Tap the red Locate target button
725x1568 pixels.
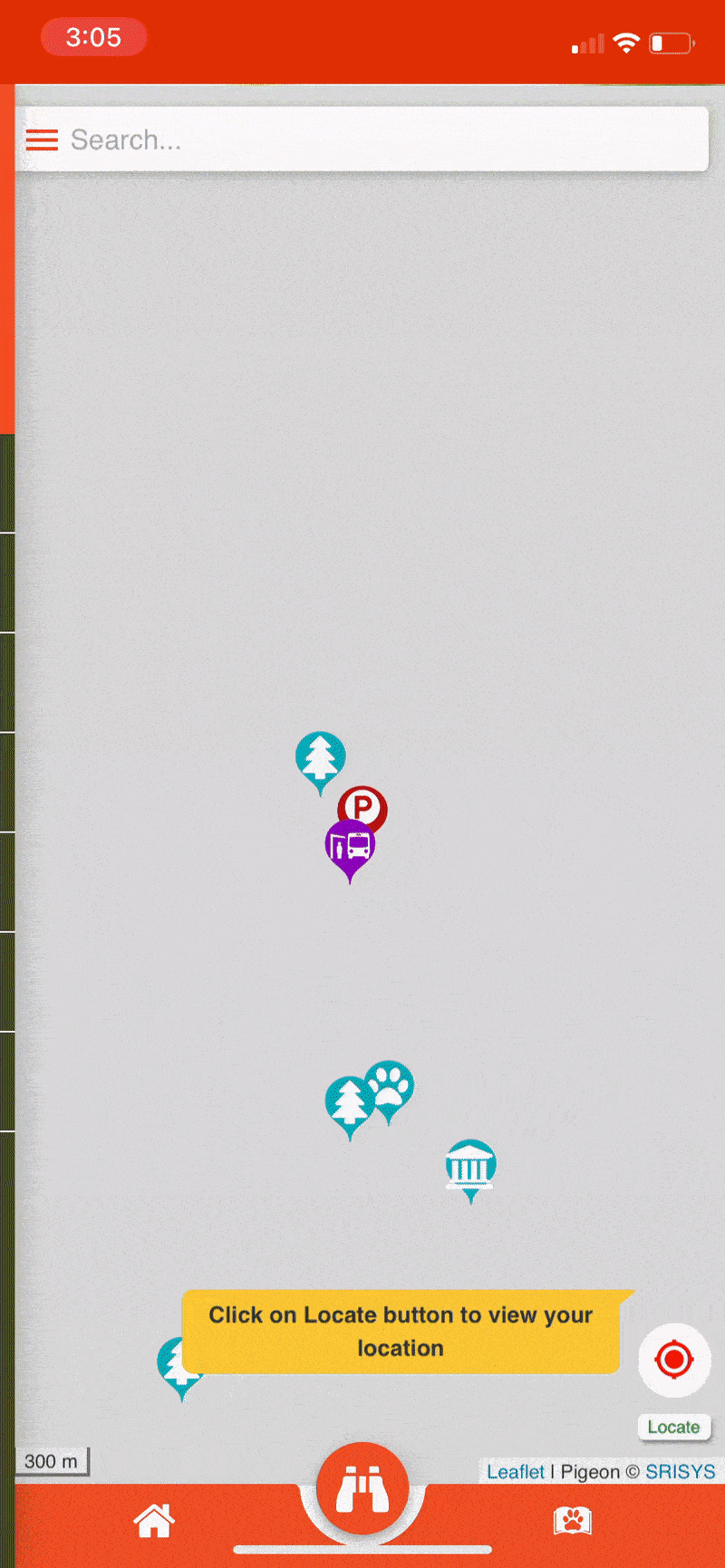click(x=673, y=1360)
